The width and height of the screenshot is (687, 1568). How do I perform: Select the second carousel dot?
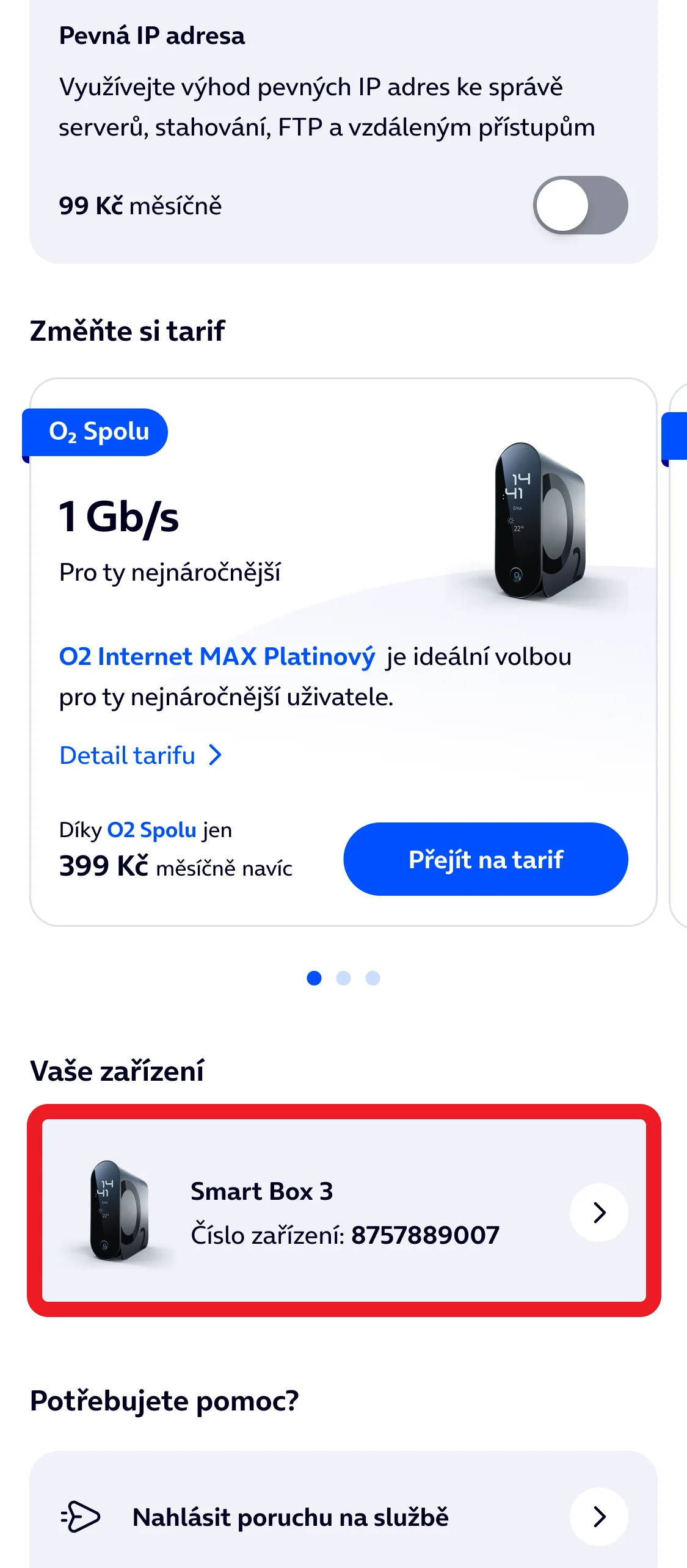pos(343,978)
